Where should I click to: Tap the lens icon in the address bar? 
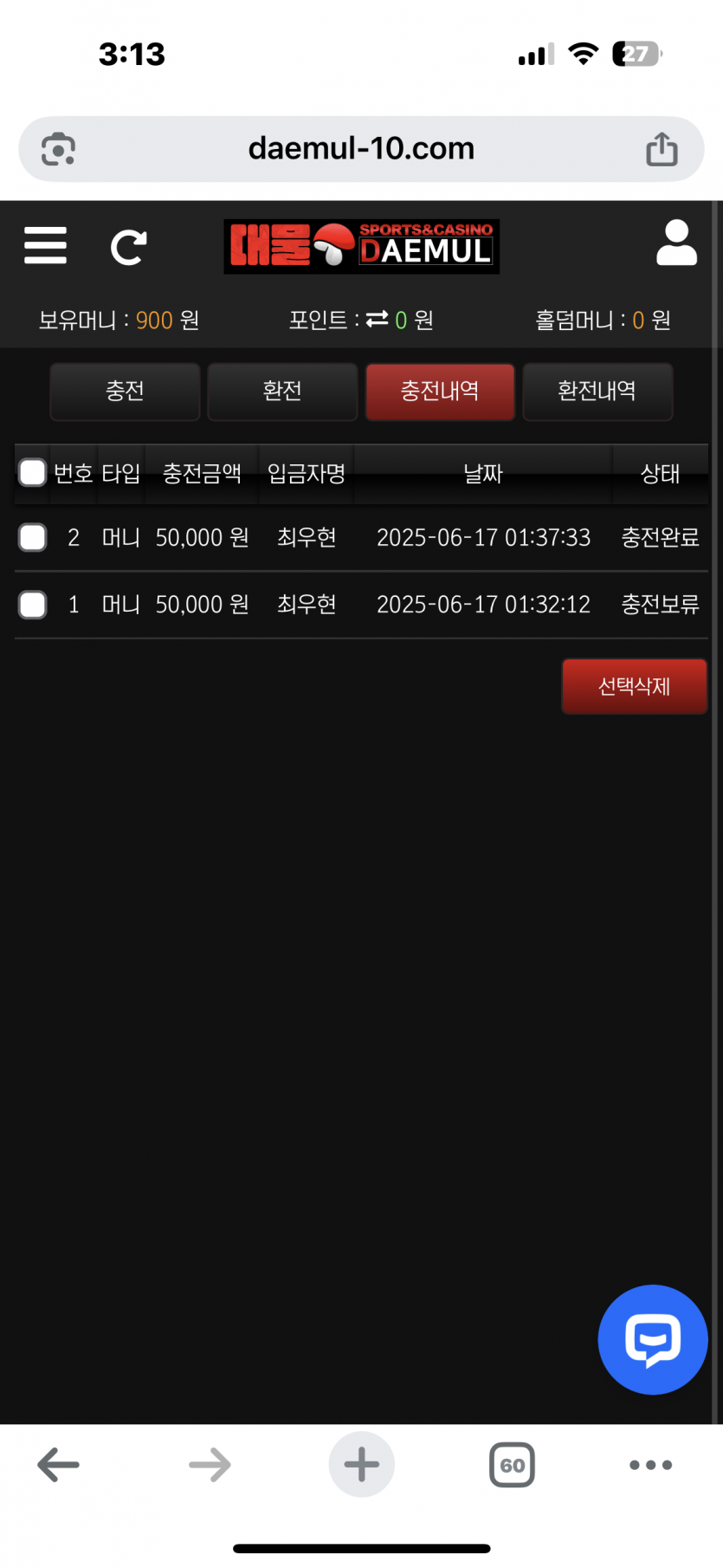coord(58,149)
